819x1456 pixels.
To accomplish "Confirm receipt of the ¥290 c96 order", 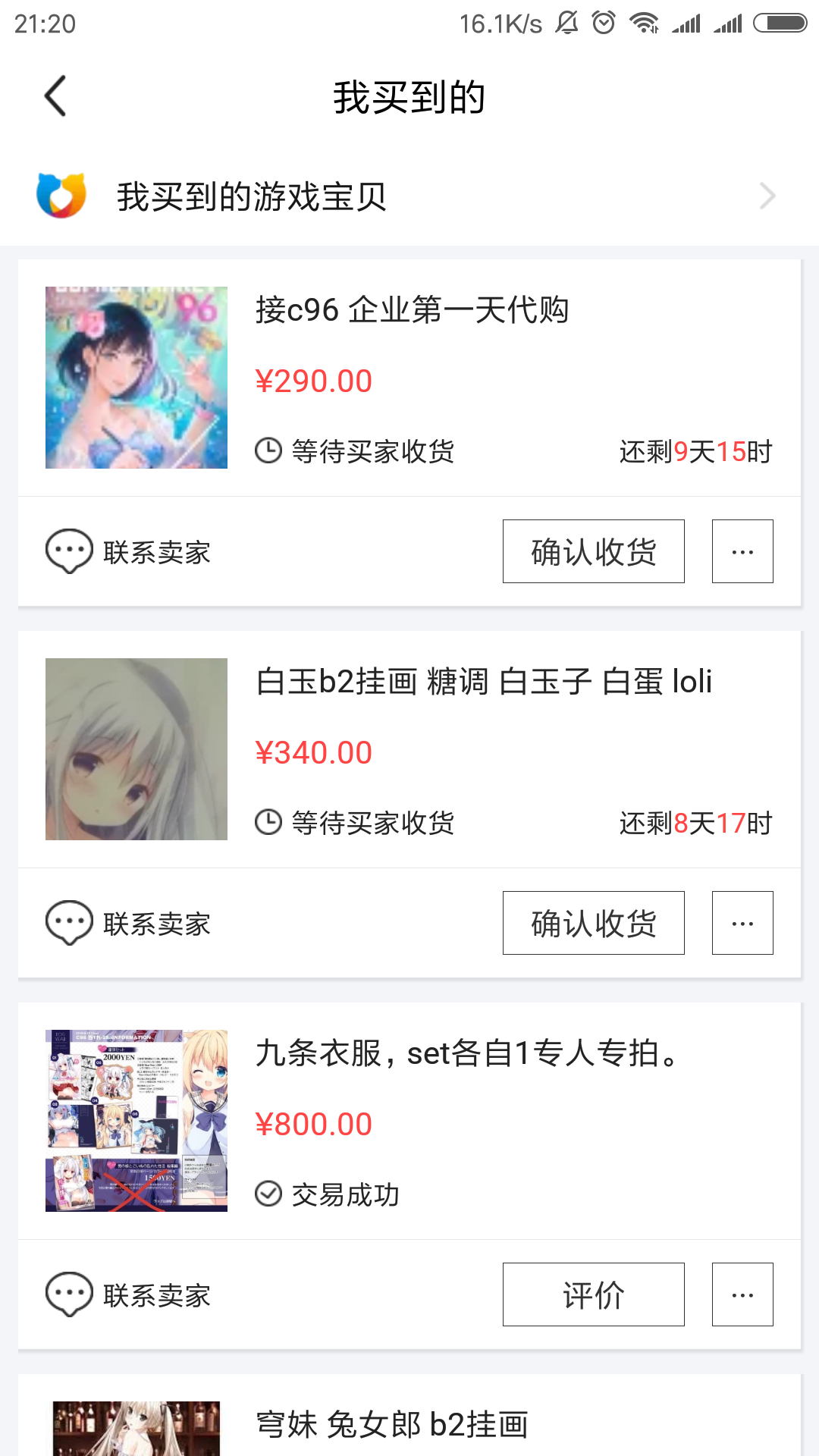I will (x=593, y=551).
